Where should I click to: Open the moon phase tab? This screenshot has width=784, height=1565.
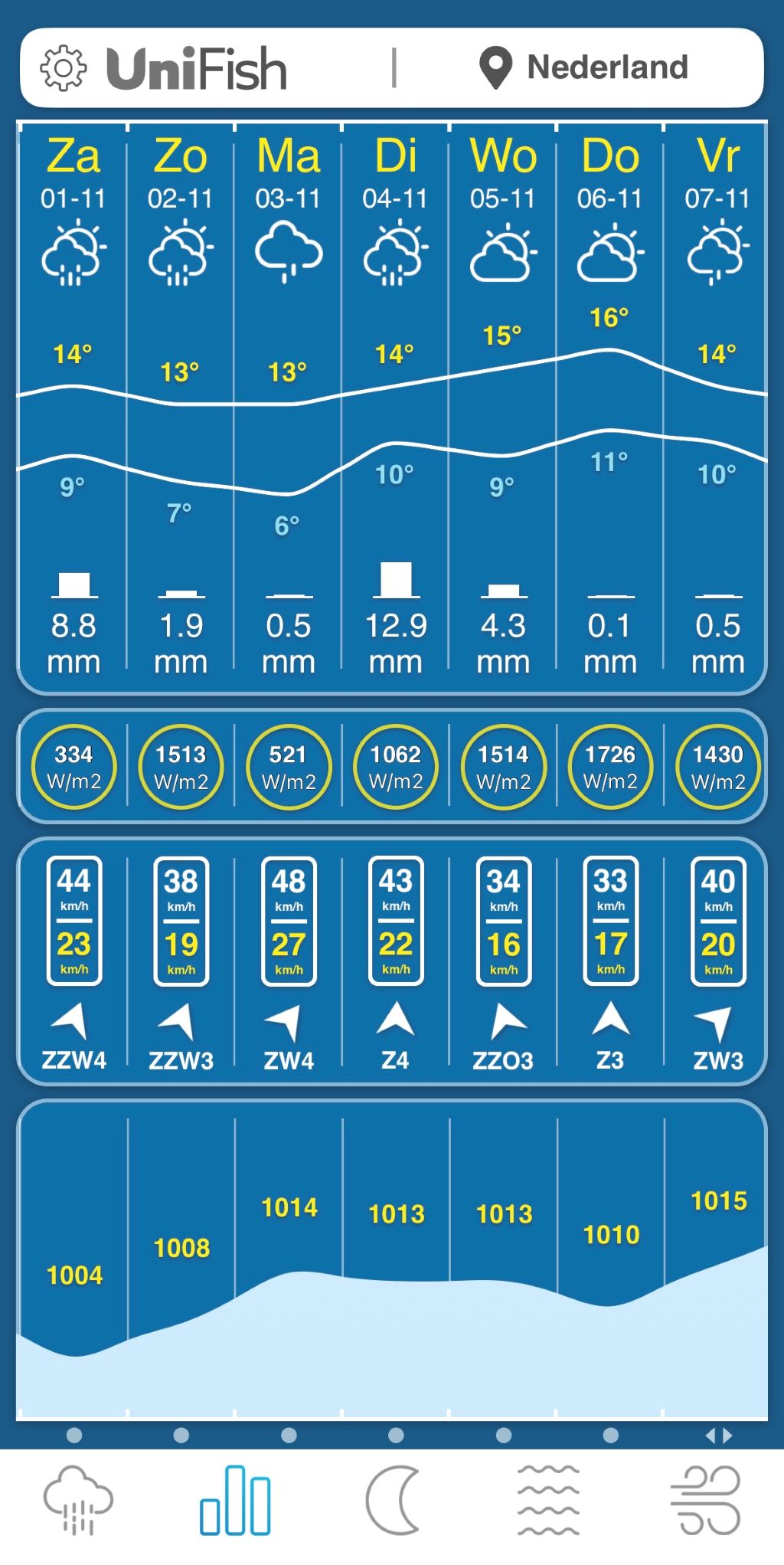pos(393,1500)
